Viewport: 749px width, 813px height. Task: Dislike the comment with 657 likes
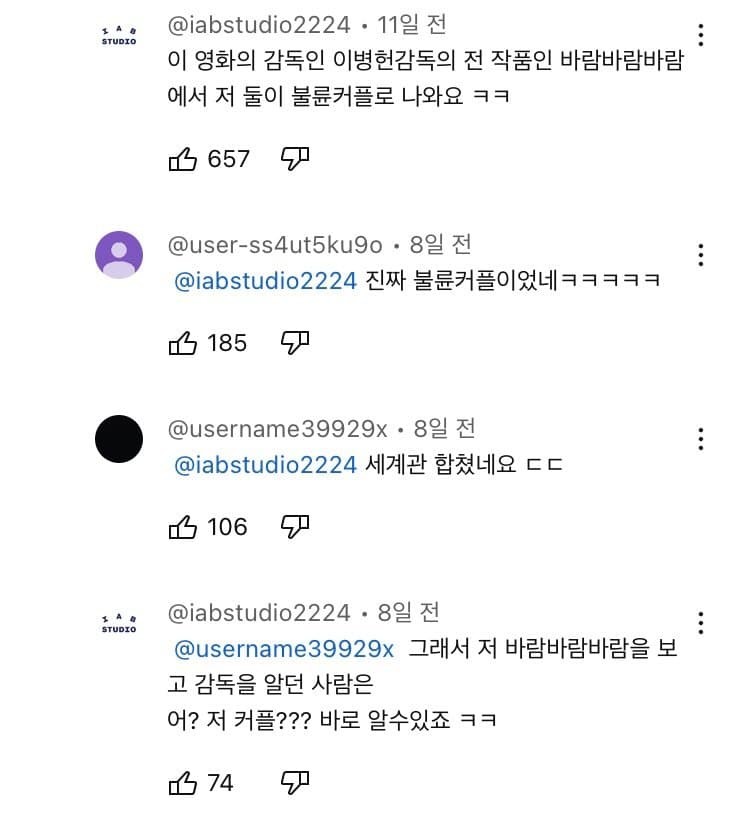click(x=294, y=158)
